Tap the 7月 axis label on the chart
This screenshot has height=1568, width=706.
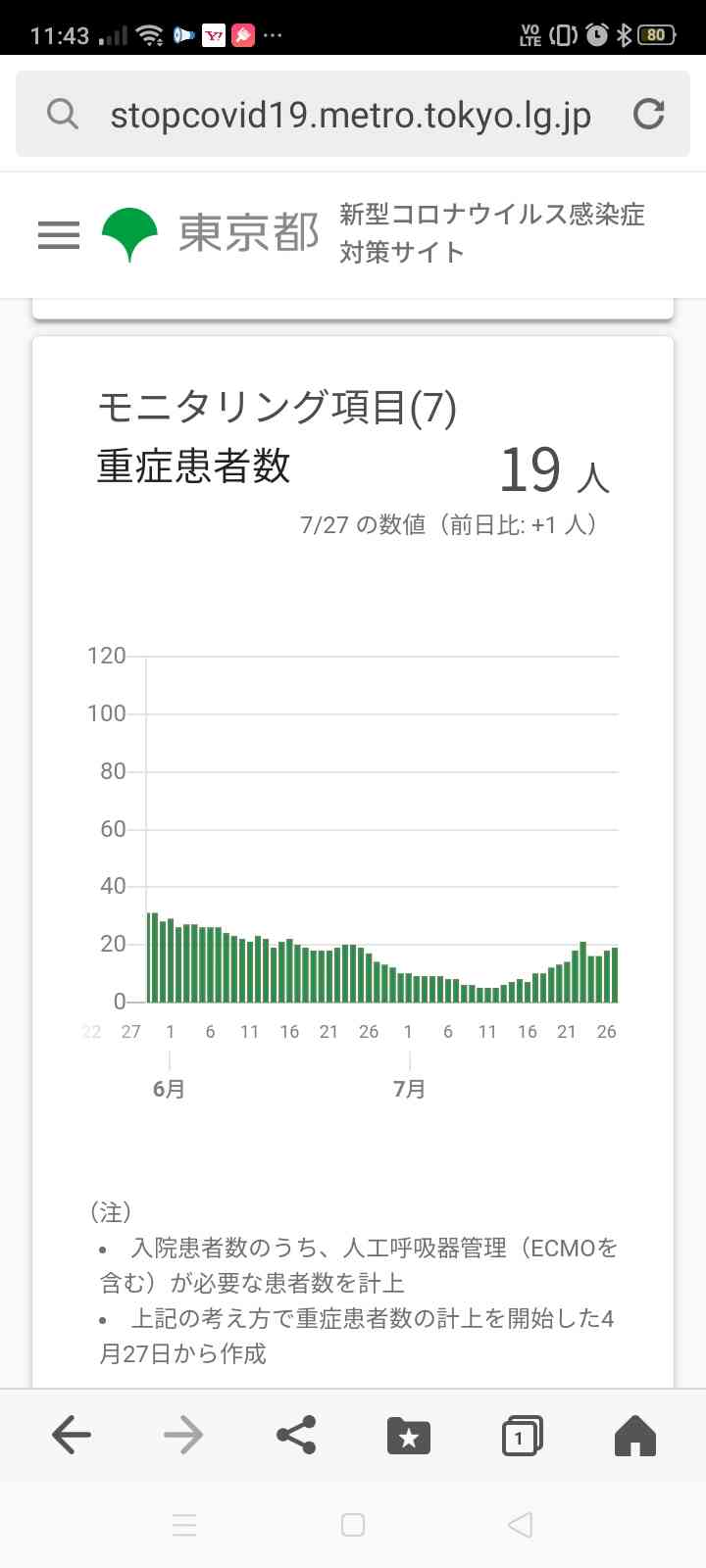[410, 1087]
